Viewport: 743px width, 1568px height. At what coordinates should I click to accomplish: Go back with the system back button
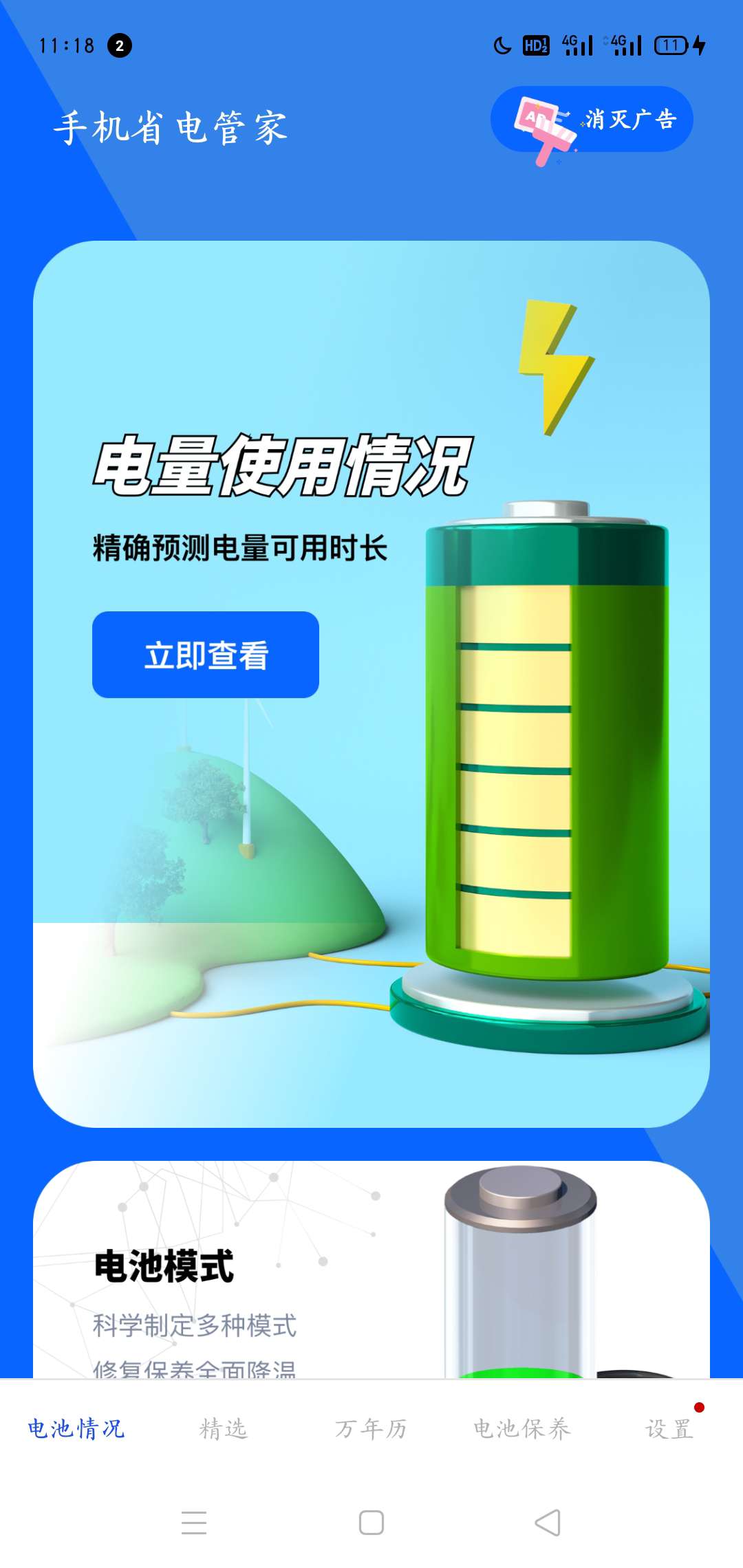pyautogui.click(x=548, y=1523)
